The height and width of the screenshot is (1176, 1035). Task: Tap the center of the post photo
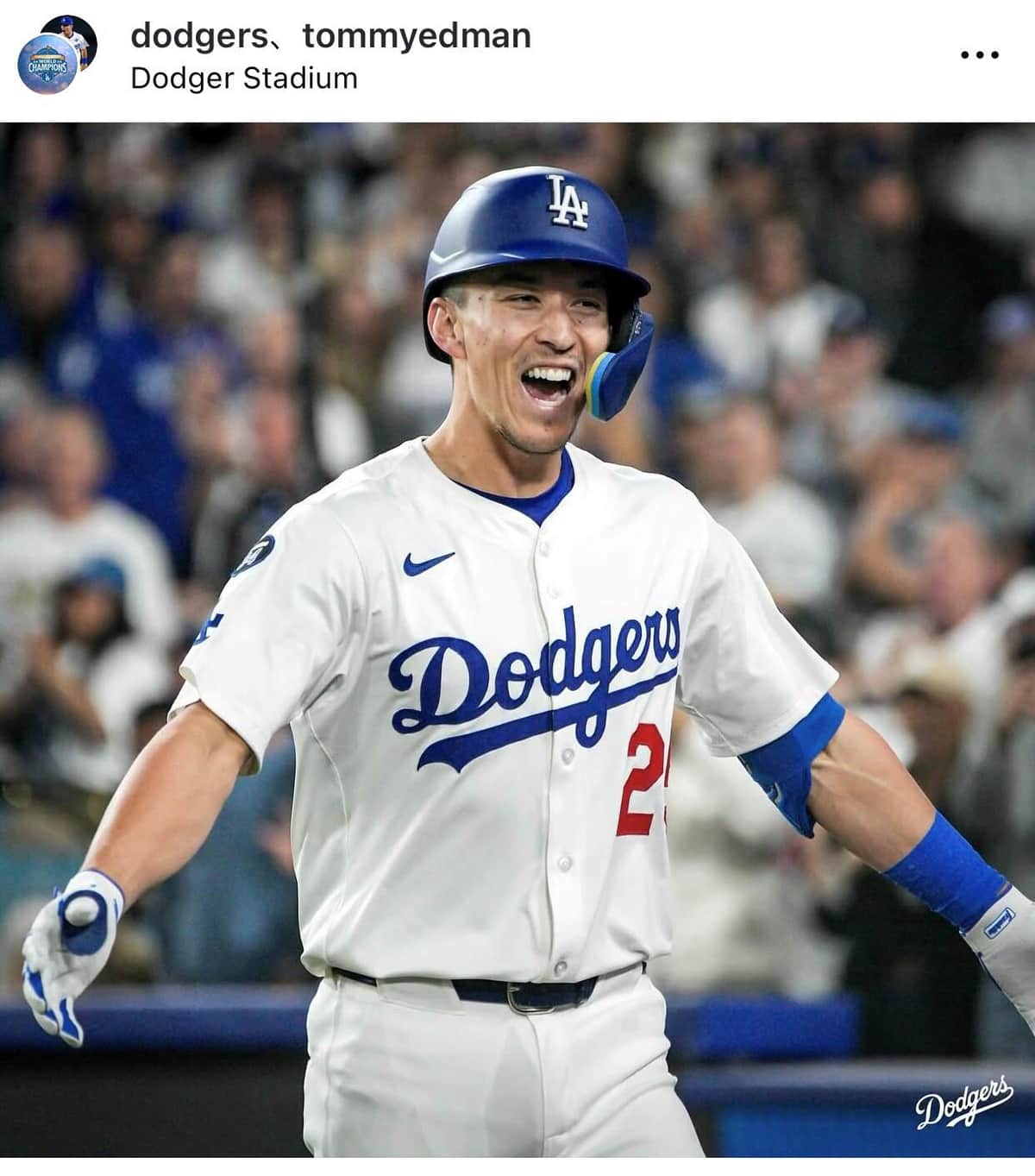517,647
